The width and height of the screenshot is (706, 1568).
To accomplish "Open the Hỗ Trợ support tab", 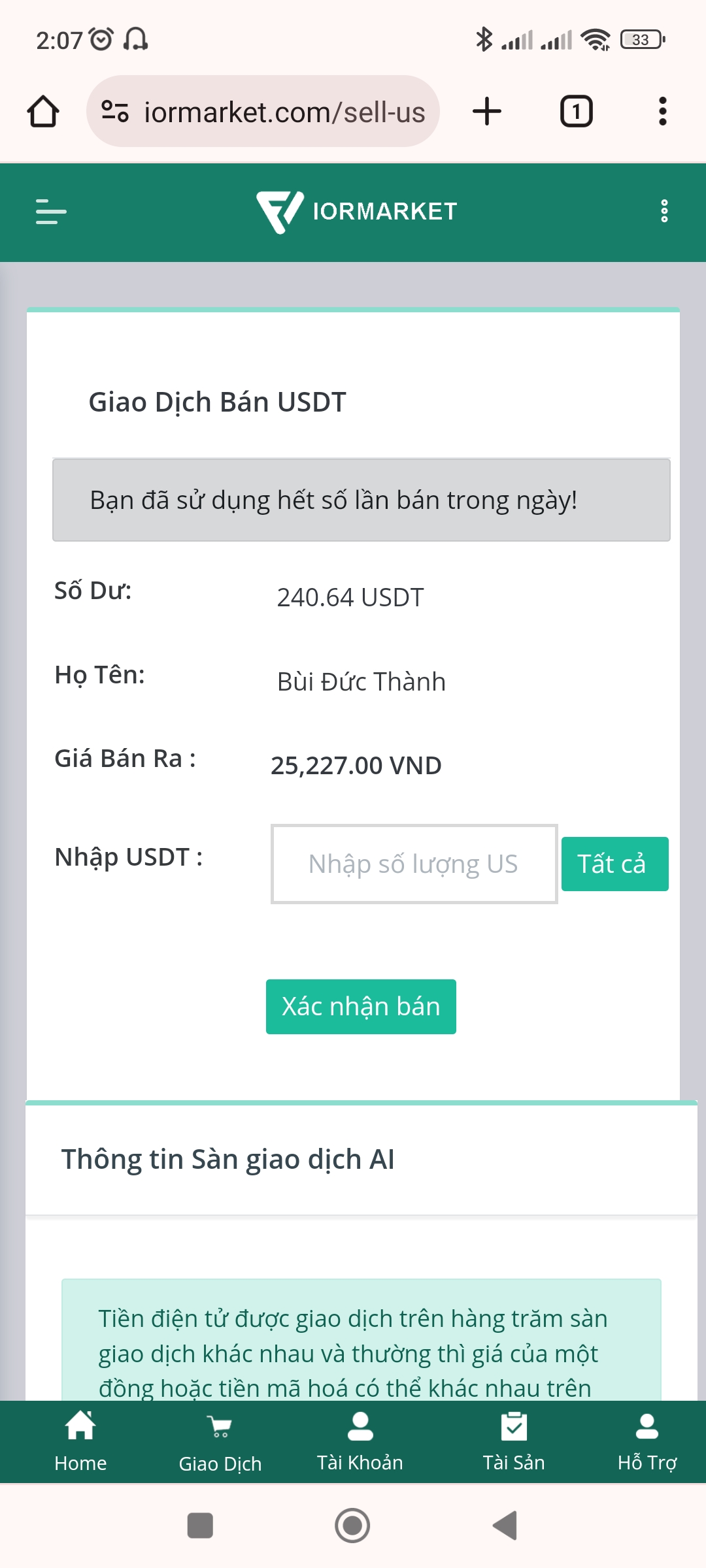I will click(647, 1441).
